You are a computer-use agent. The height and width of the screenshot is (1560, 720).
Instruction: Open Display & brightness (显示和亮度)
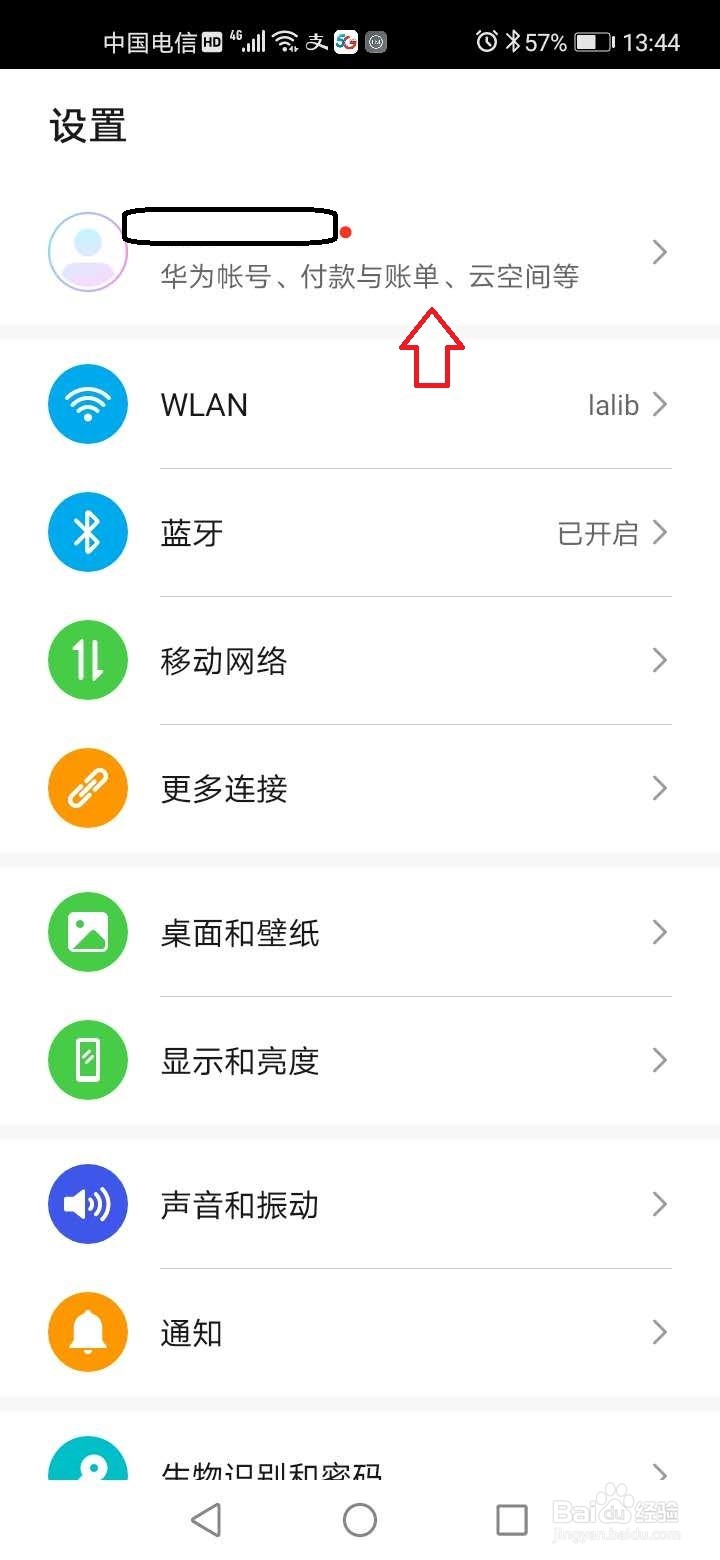(360, 1060)
